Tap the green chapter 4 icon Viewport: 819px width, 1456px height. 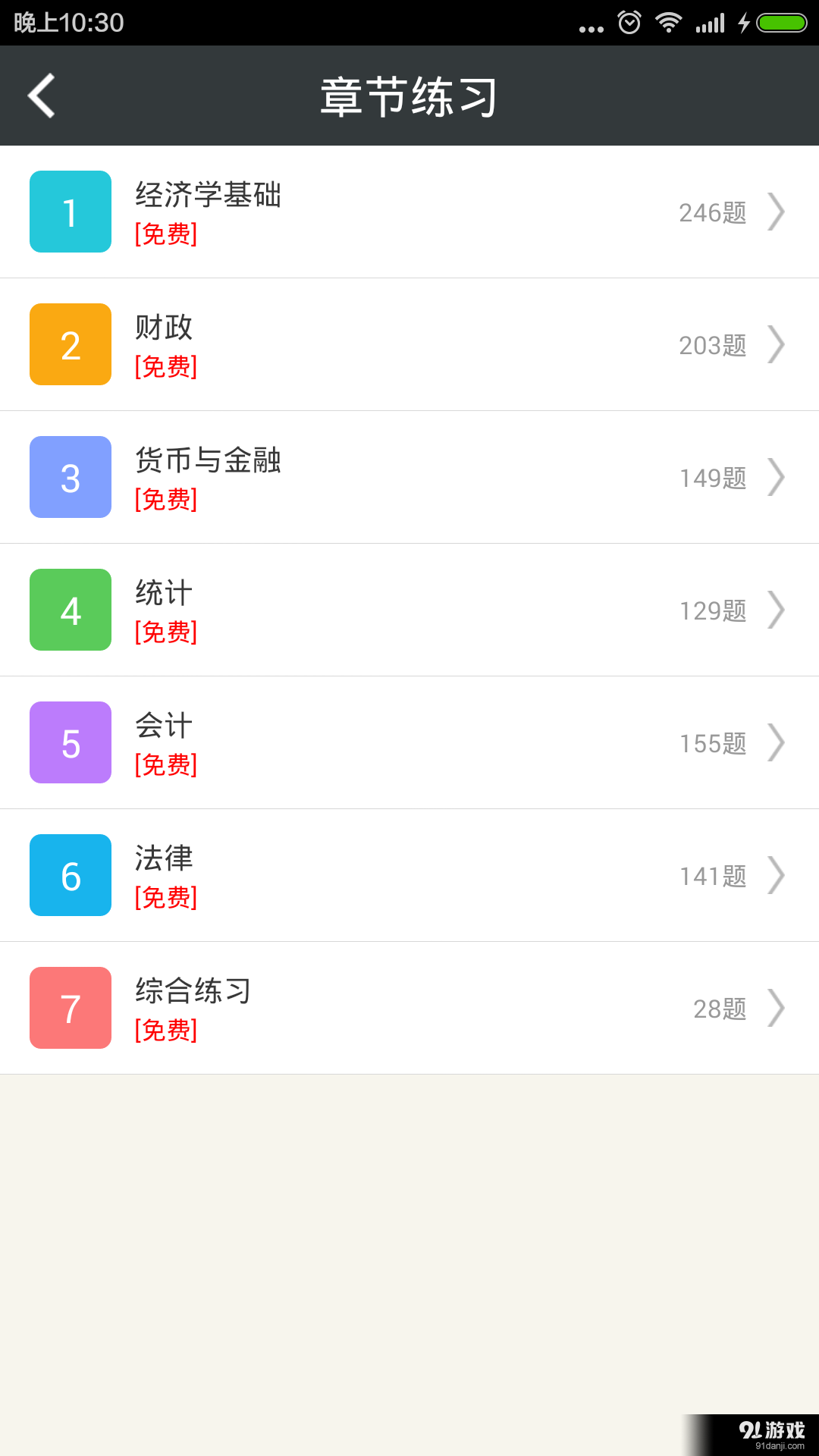click(70, 610)
